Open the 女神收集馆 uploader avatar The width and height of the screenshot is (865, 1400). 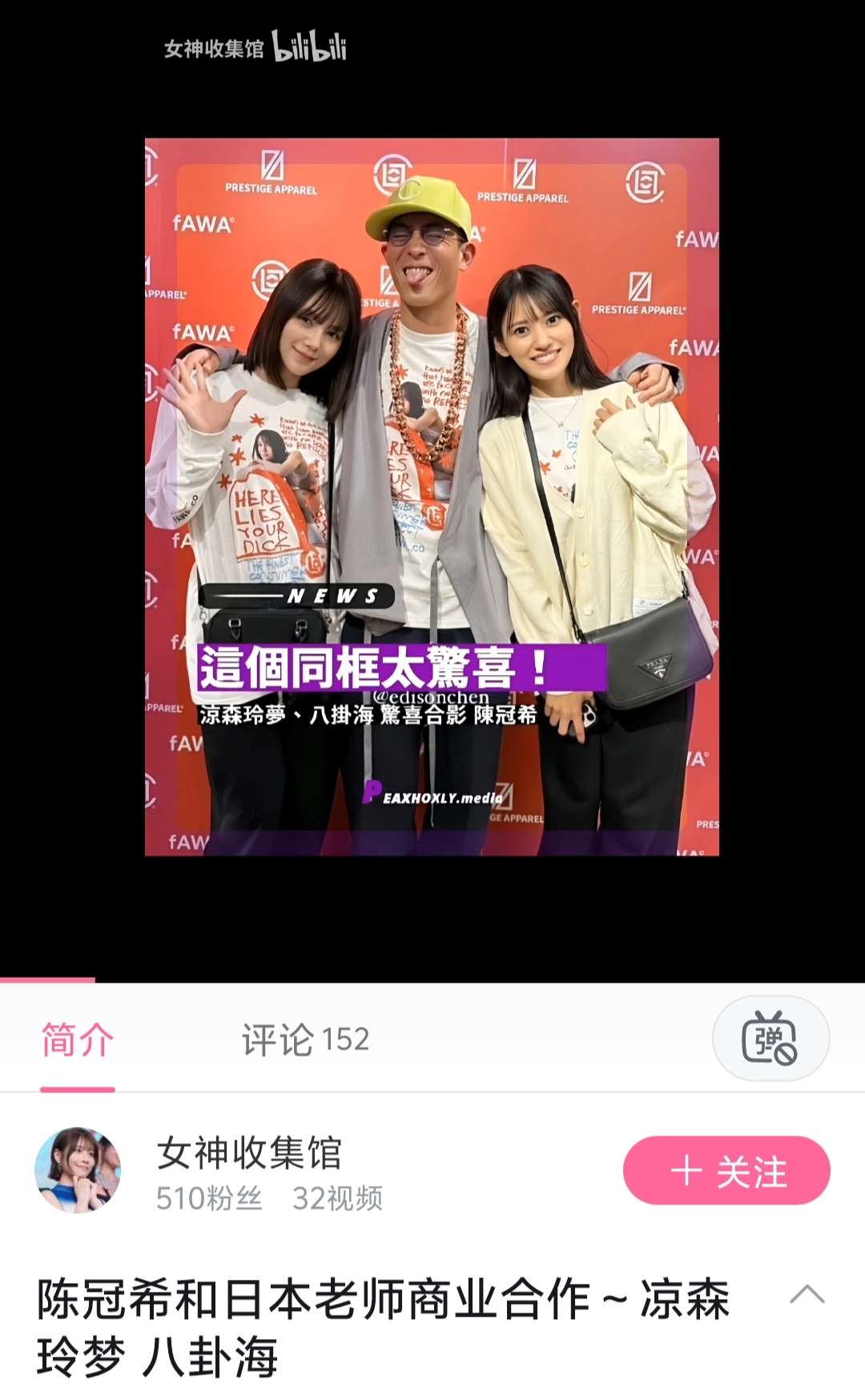pos(78,1169)
